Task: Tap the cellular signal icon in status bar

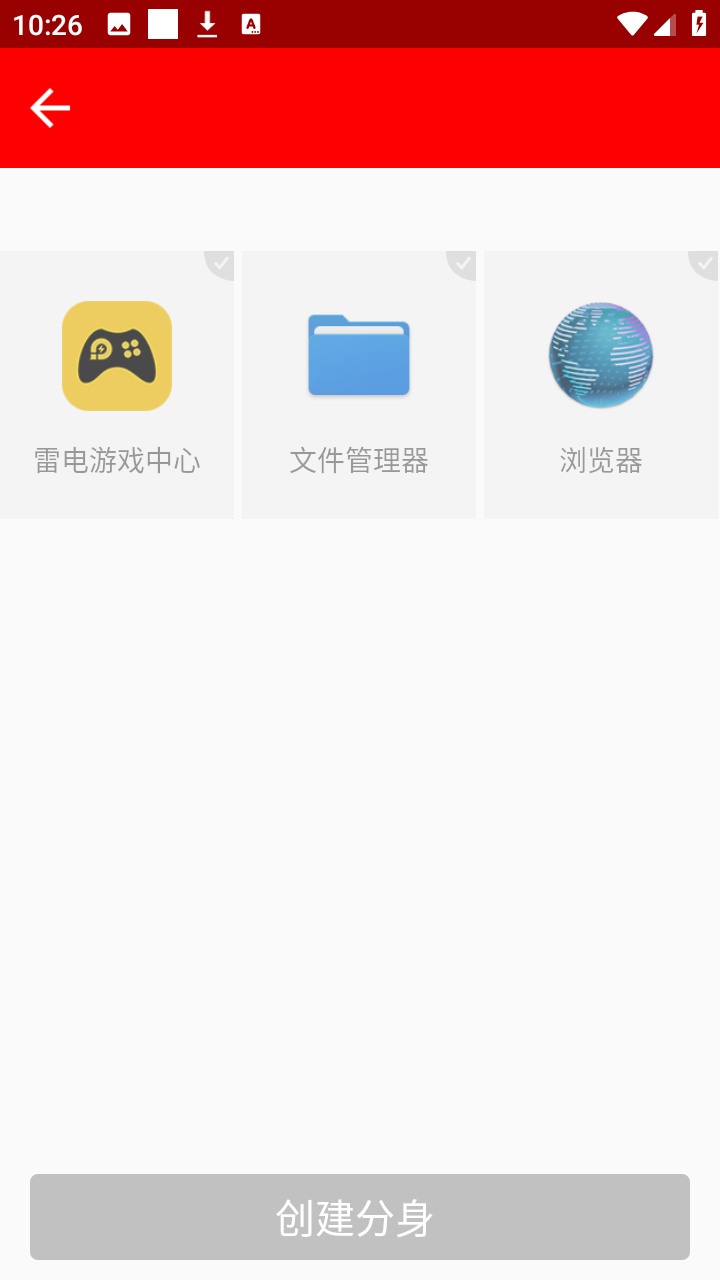Action: 663,24
